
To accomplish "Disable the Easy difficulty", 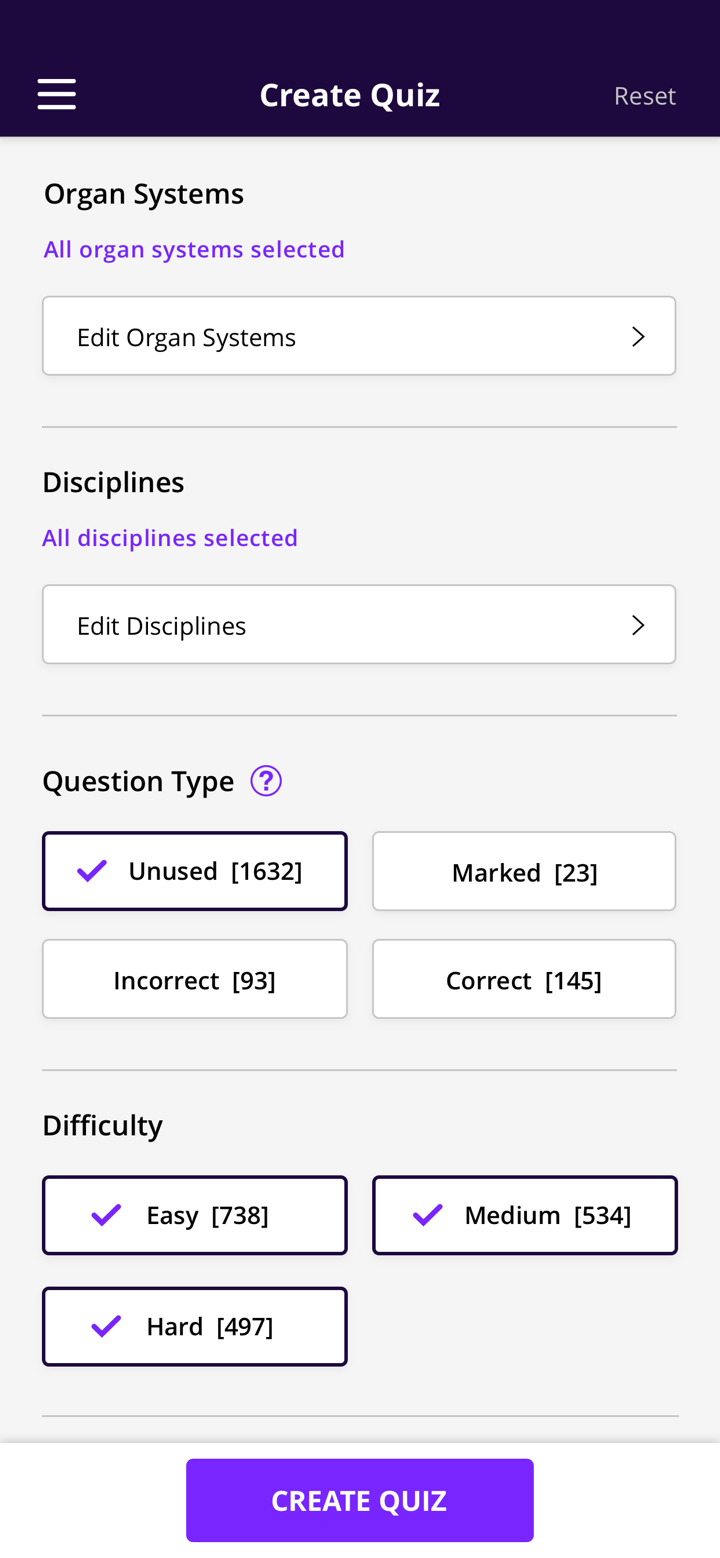I will (194, 1213).
